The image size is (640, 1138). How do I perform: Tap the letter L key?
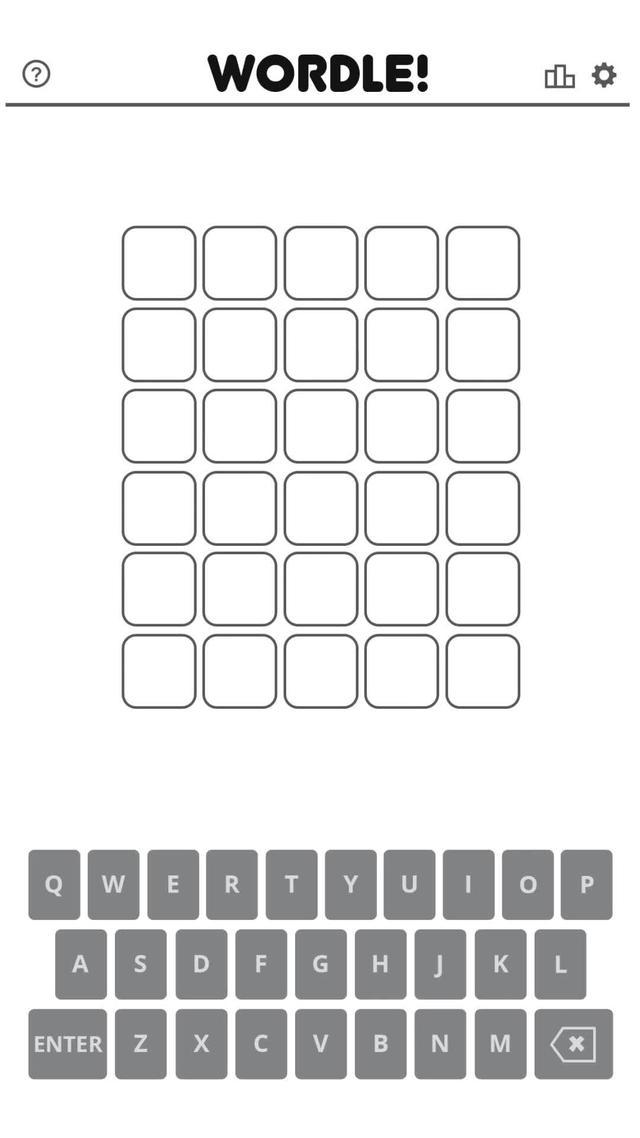click(560, 965)
